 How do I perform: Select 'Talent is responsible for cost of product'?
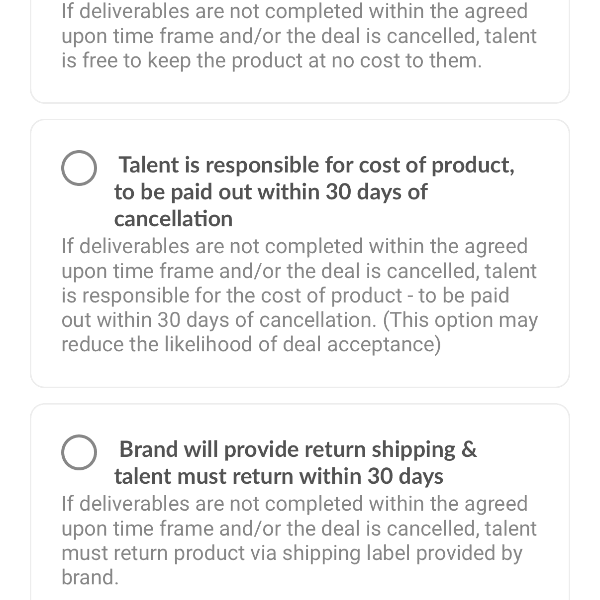(79, 168)
